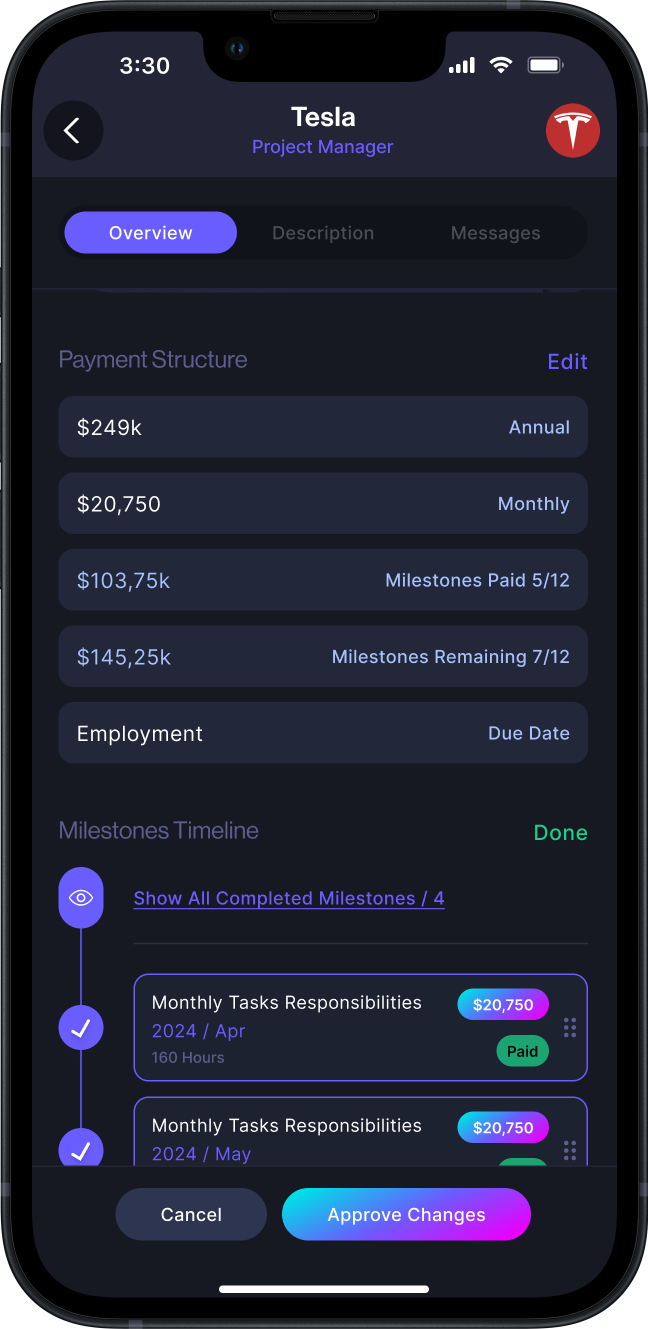Open the $20,750 Monthly row

[x=323, y=504]
